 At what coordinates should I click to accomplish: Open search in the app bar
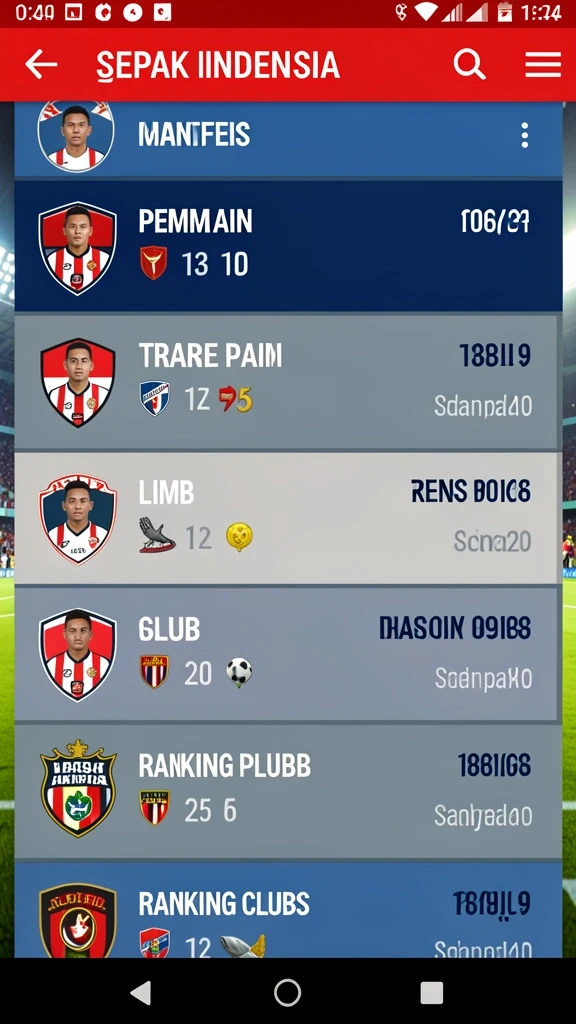point(470,65)
